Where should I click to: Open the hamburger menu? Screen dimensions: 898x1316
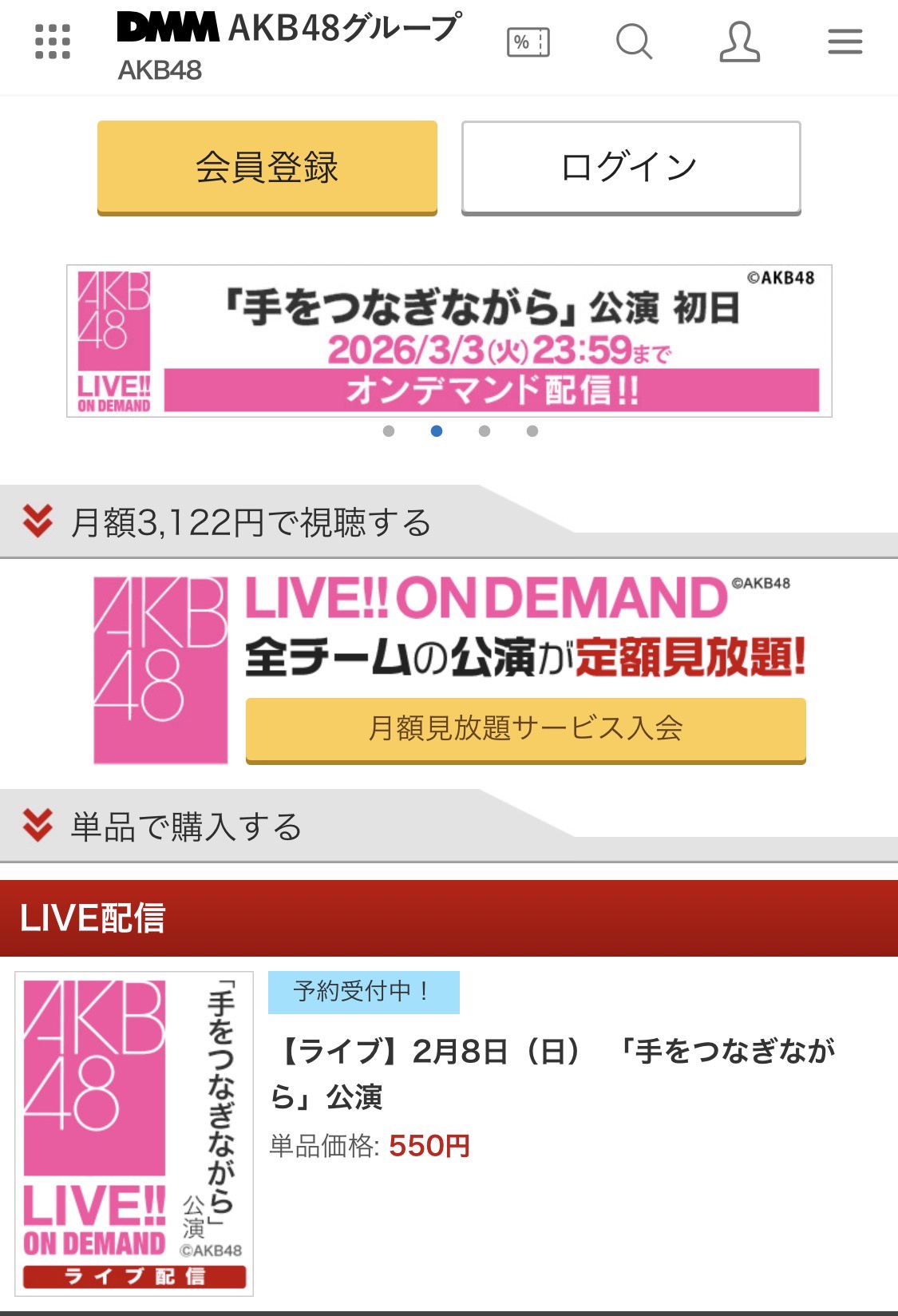[845, 42]
